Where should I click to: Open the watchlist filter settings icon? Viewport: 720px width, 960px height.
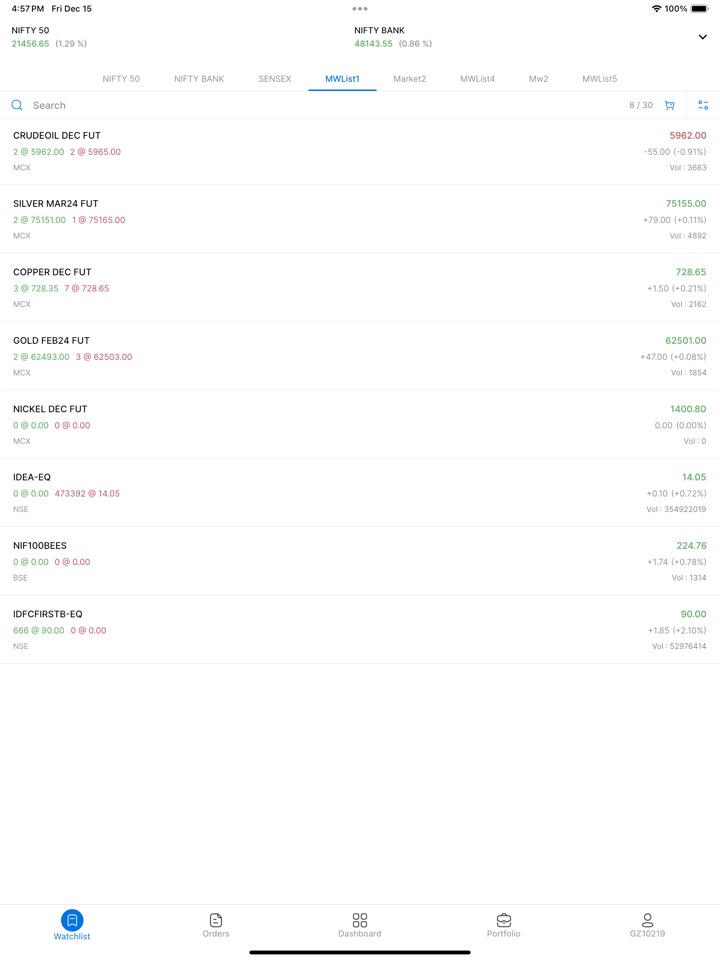pyautogui.click(x=702, y=104)
